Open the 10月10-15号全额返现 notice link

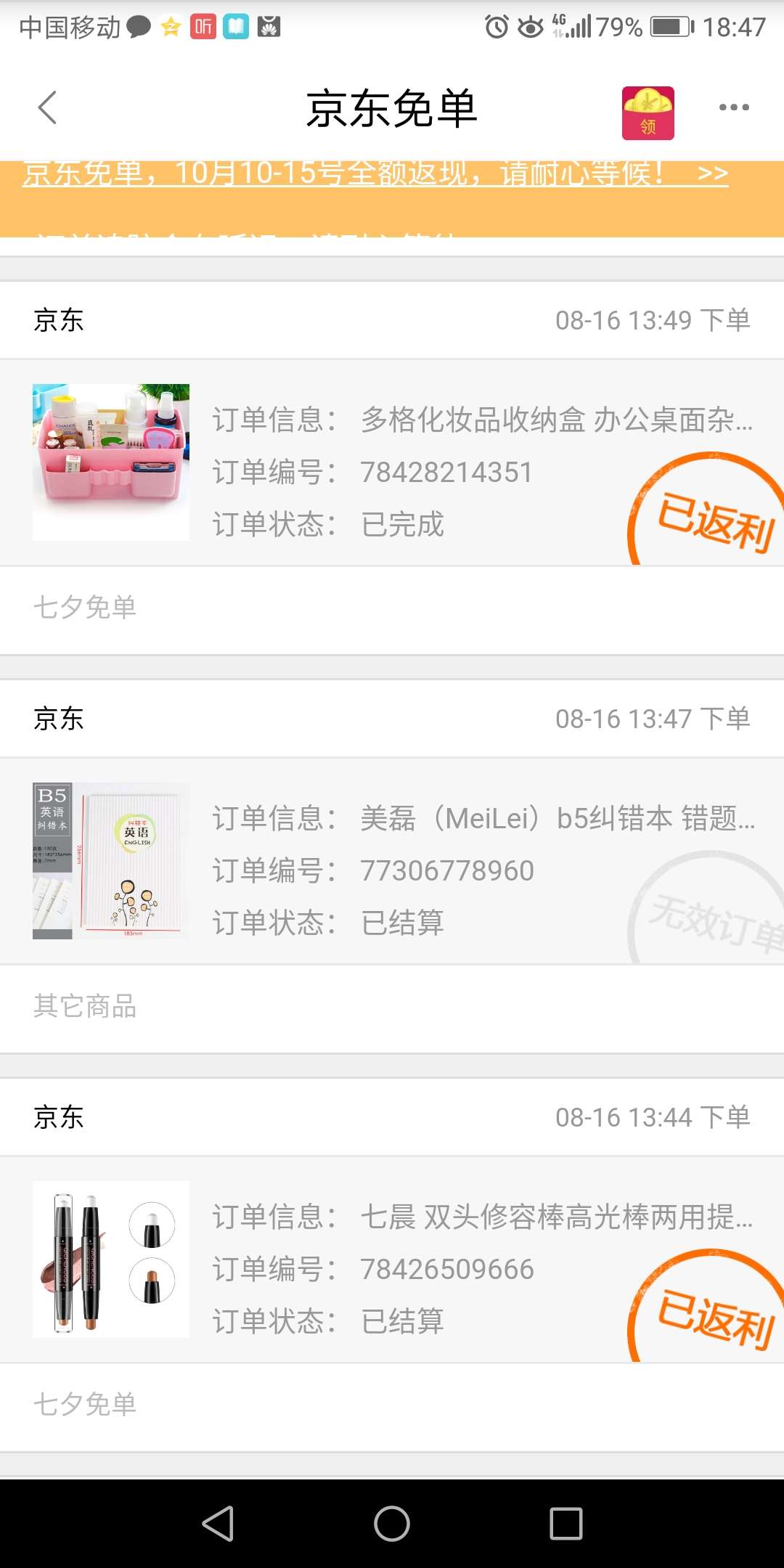(375, 174)
